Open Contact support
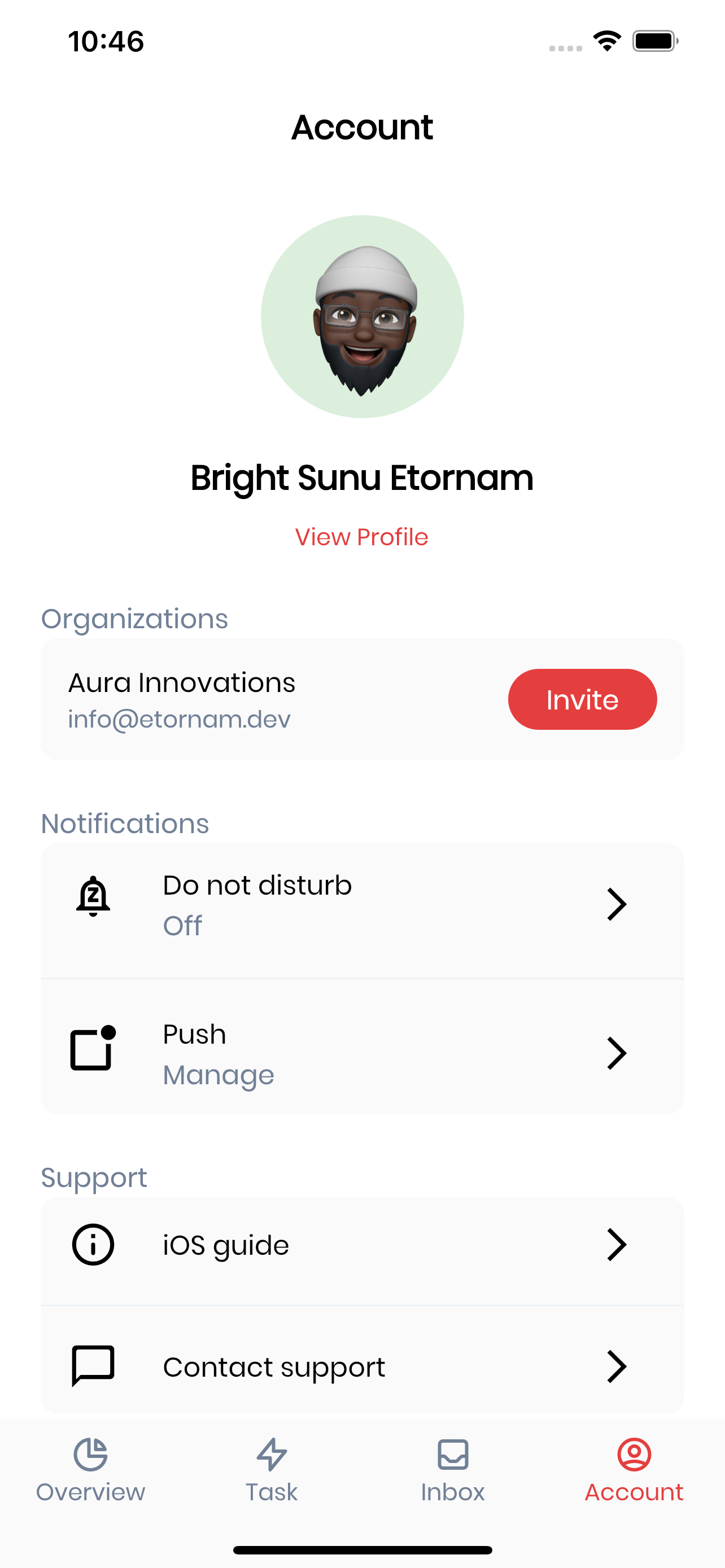 point(362,1360)
